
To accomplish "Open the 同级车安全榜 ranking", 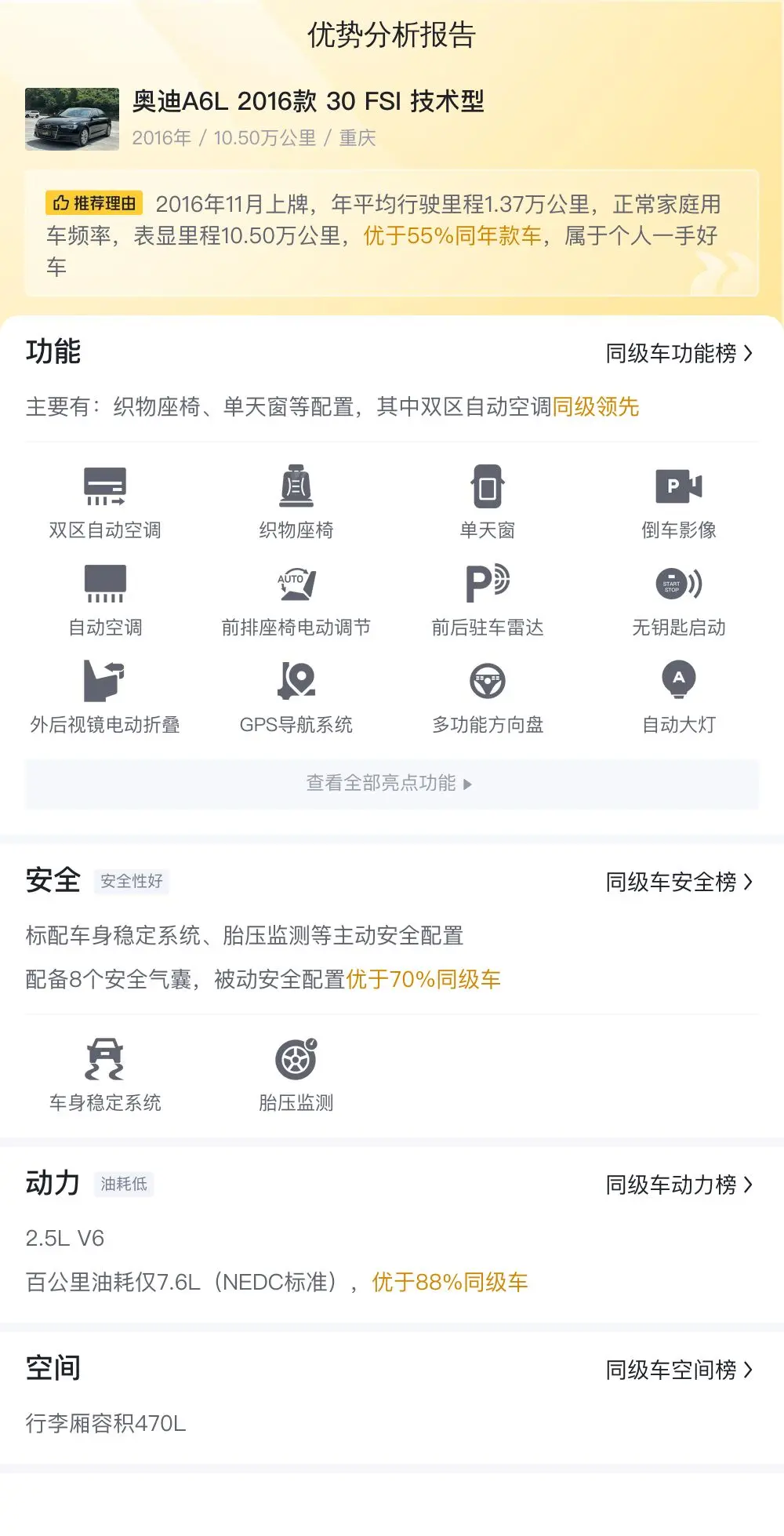I will point(679,883).
